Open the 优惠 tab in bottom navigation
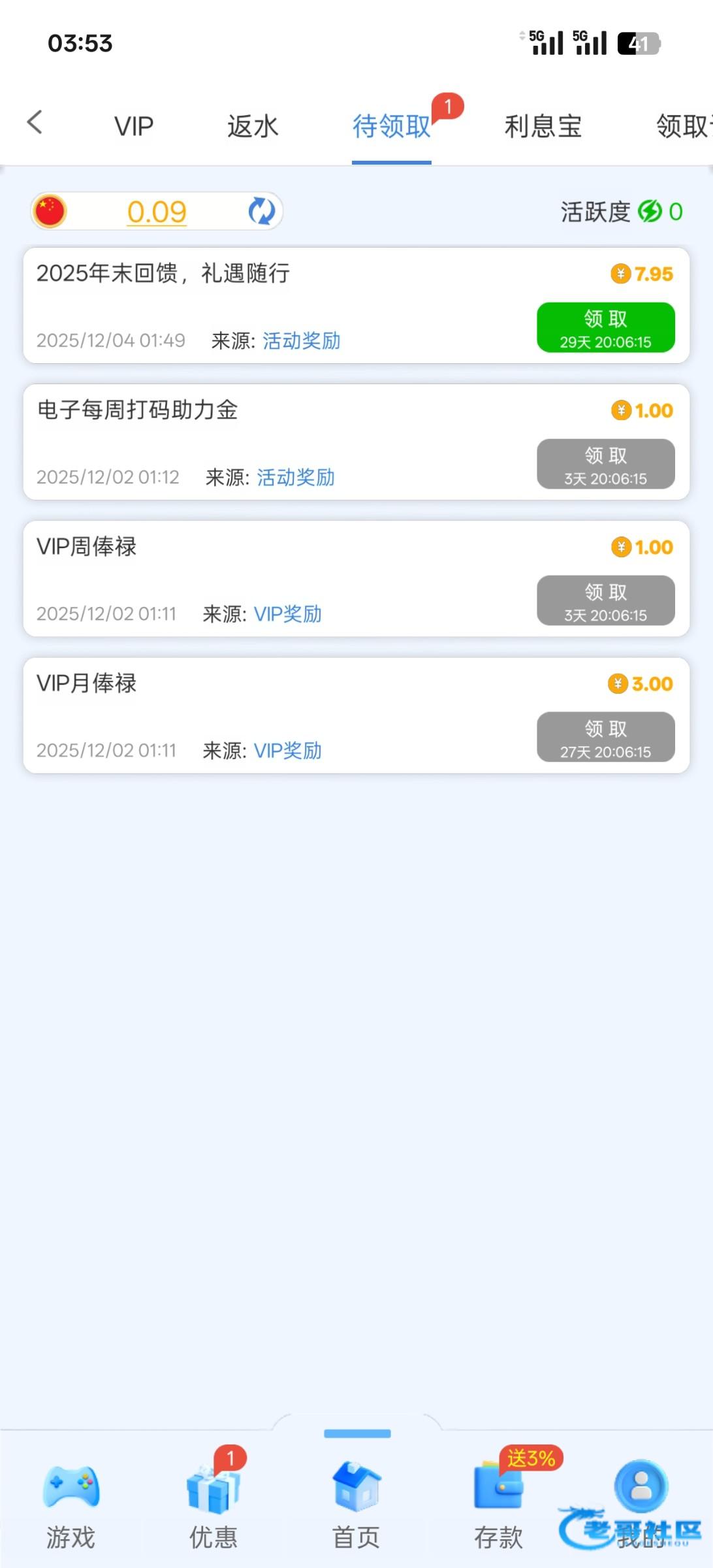Image resolution: width=713 pixels, height=1568 pixels. coord(213,1506)
